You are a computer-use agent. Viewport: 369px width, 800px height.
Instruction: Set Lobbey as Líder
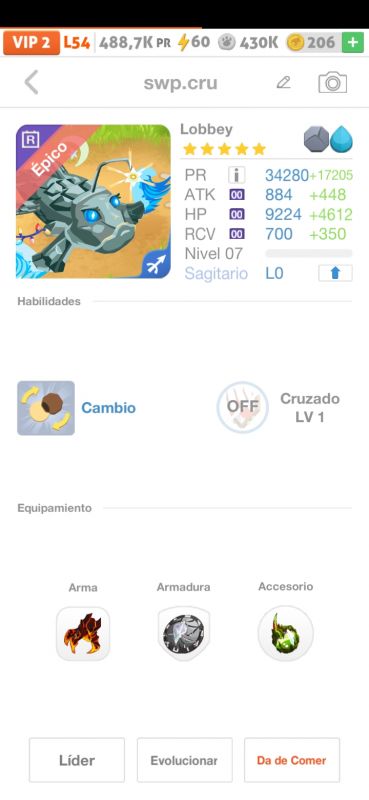click(77, 760)
